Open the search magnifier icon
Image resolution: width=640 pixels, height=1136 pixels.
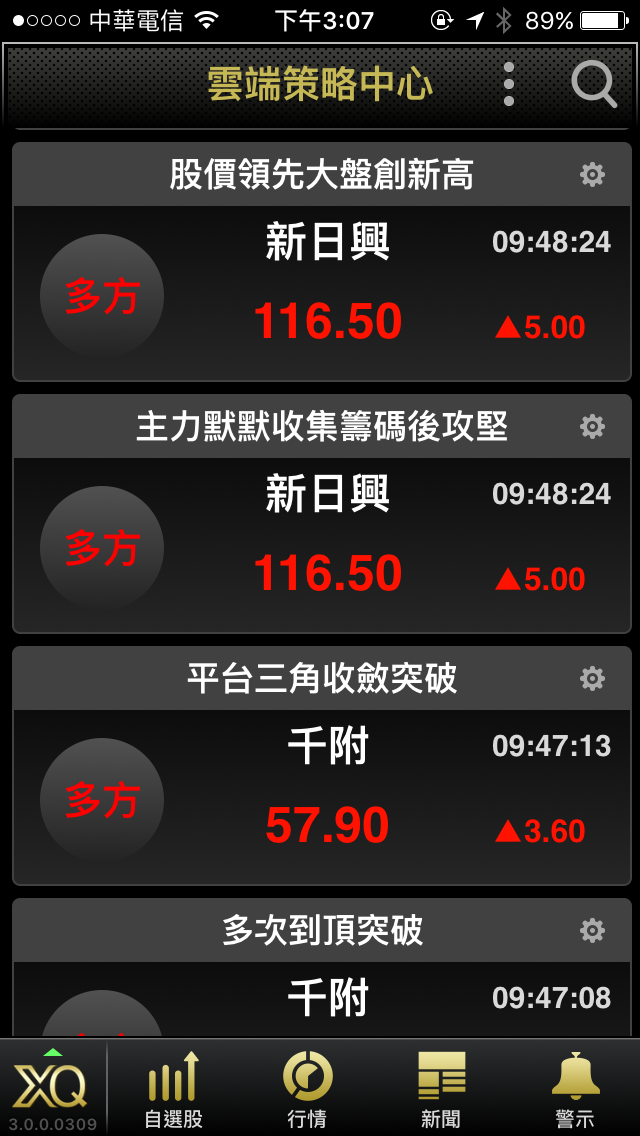594,84
